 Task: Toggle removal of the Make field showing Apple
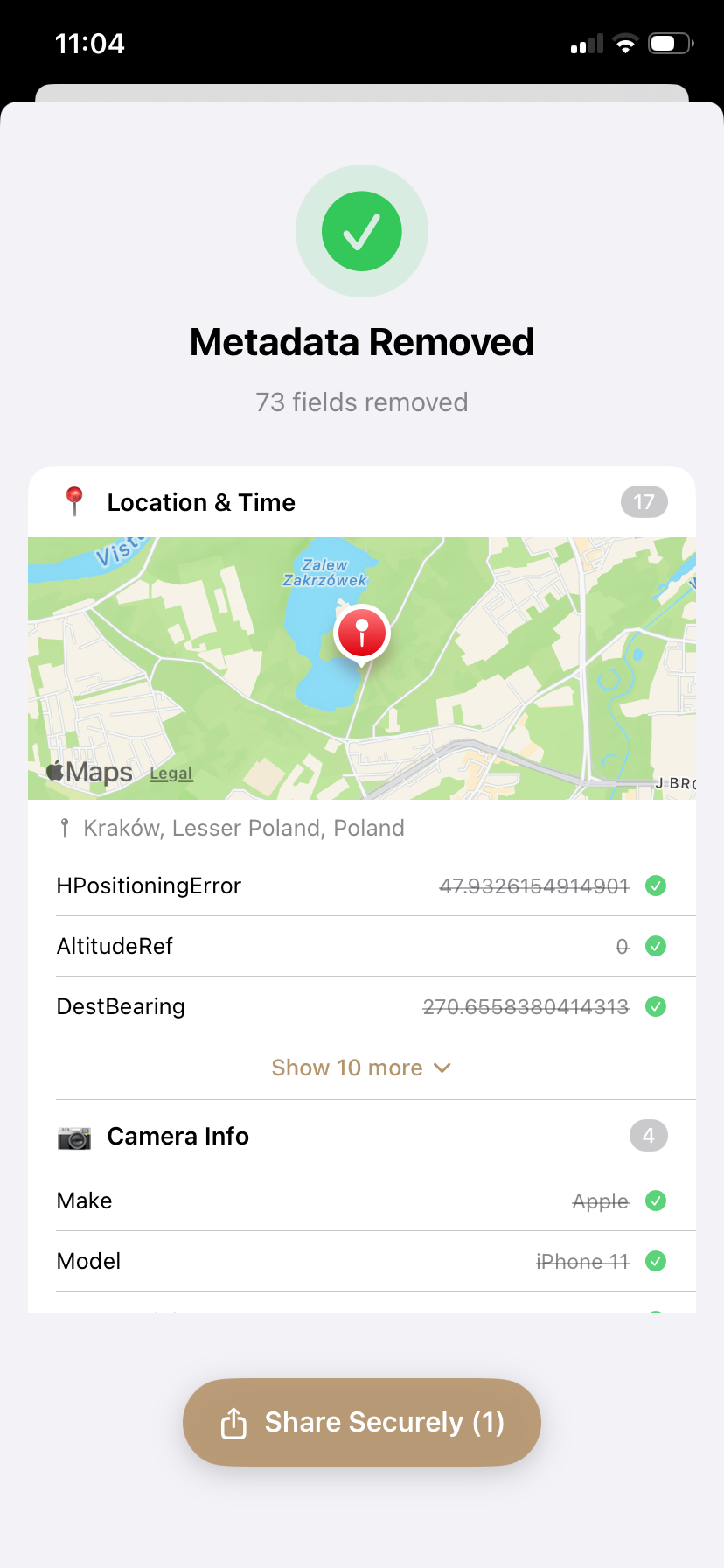(656, 1200)
